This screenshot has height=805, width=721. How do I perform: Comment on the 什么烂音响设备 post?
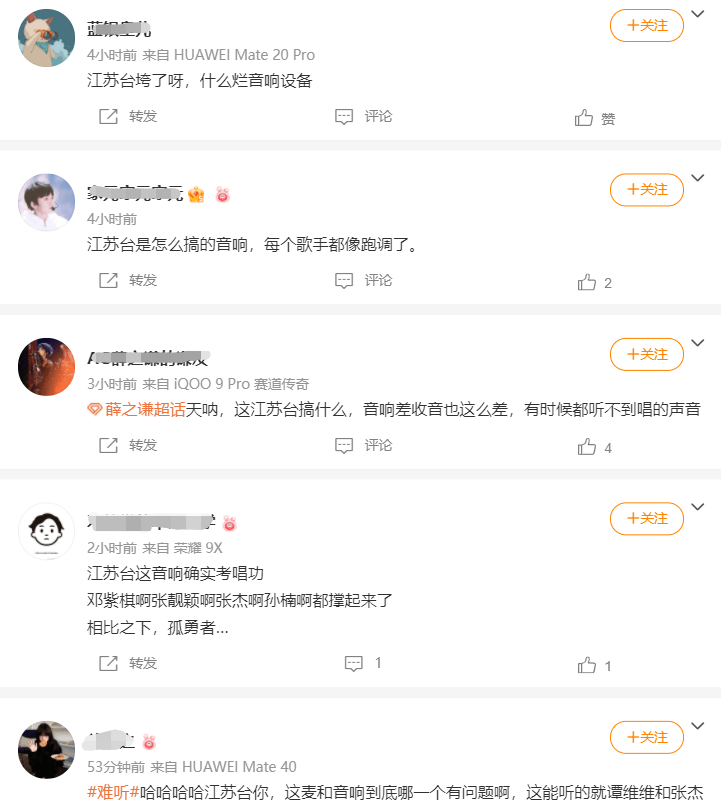click(x=364, y=117)
